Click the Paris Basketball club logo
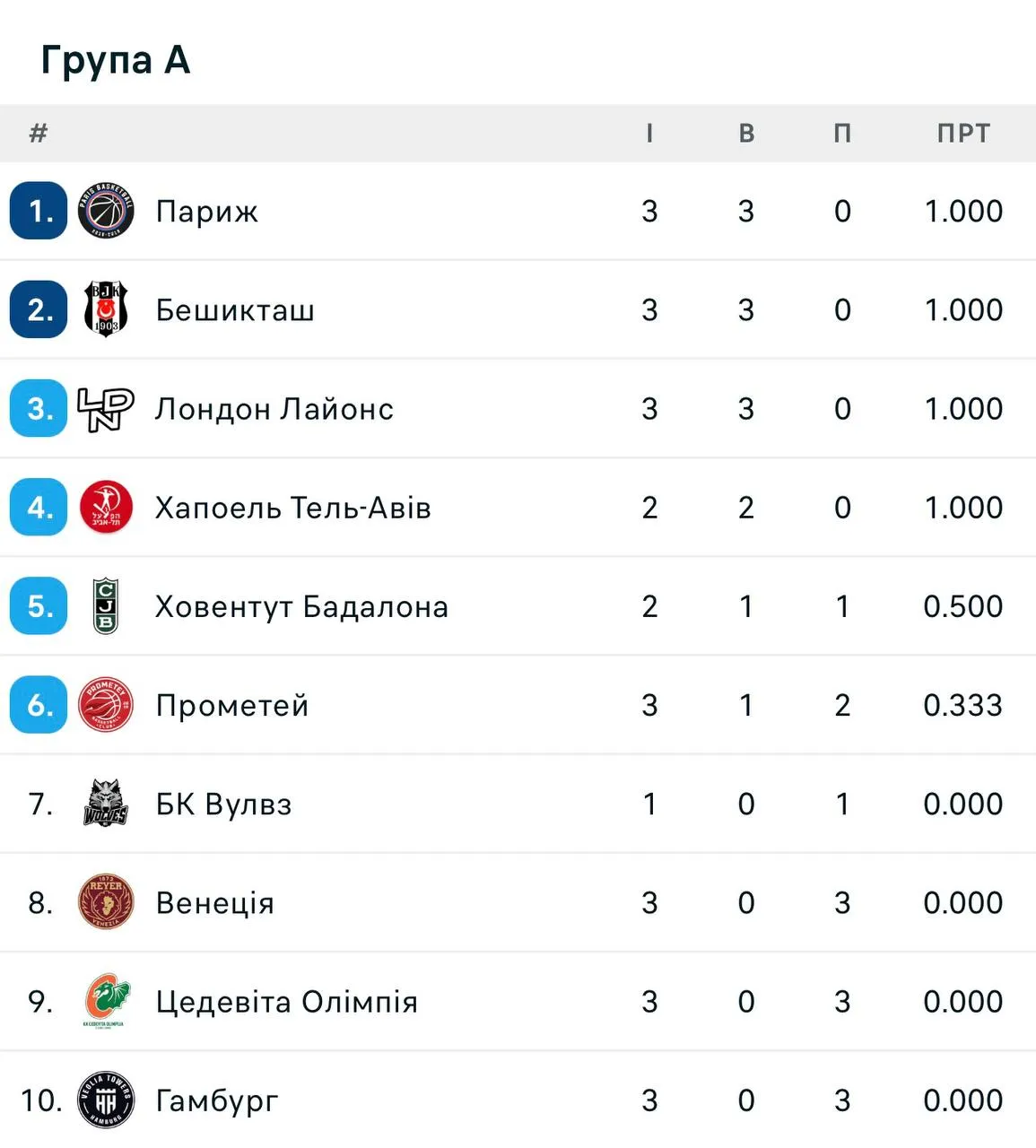Viewport: 1036px width, 1148px height. click(x=105, y=211)
